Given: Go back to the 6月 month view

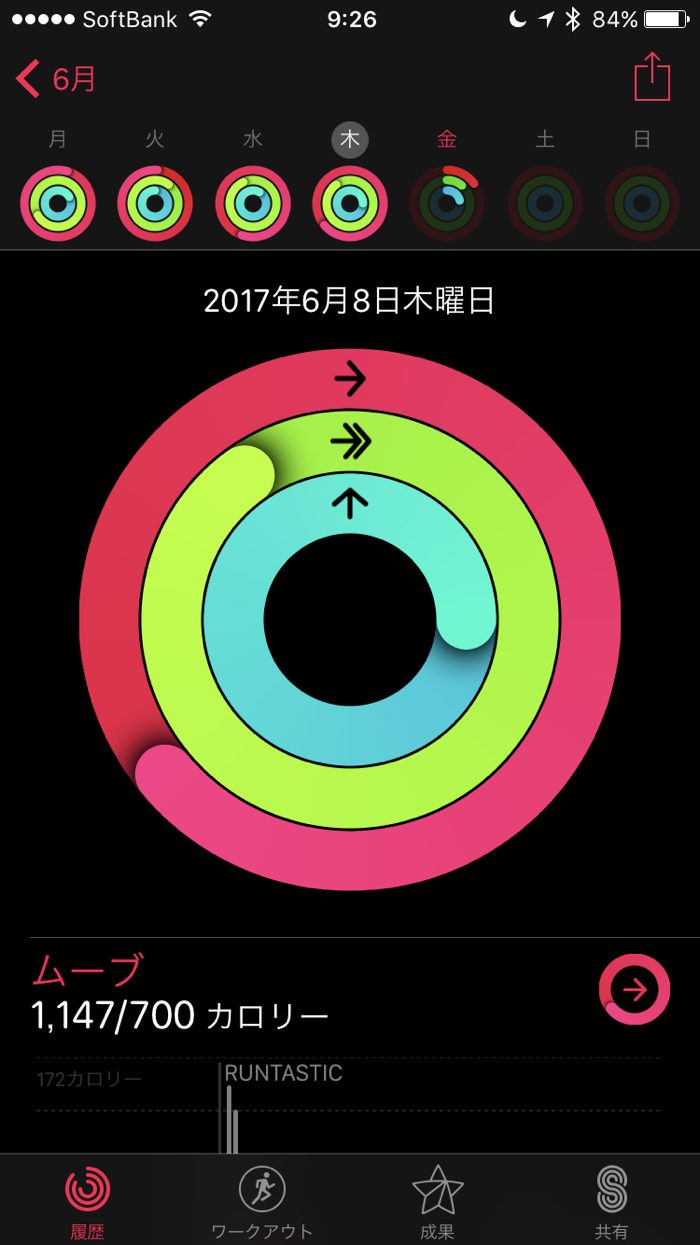Looking at the screenshot, I should 57,78.
